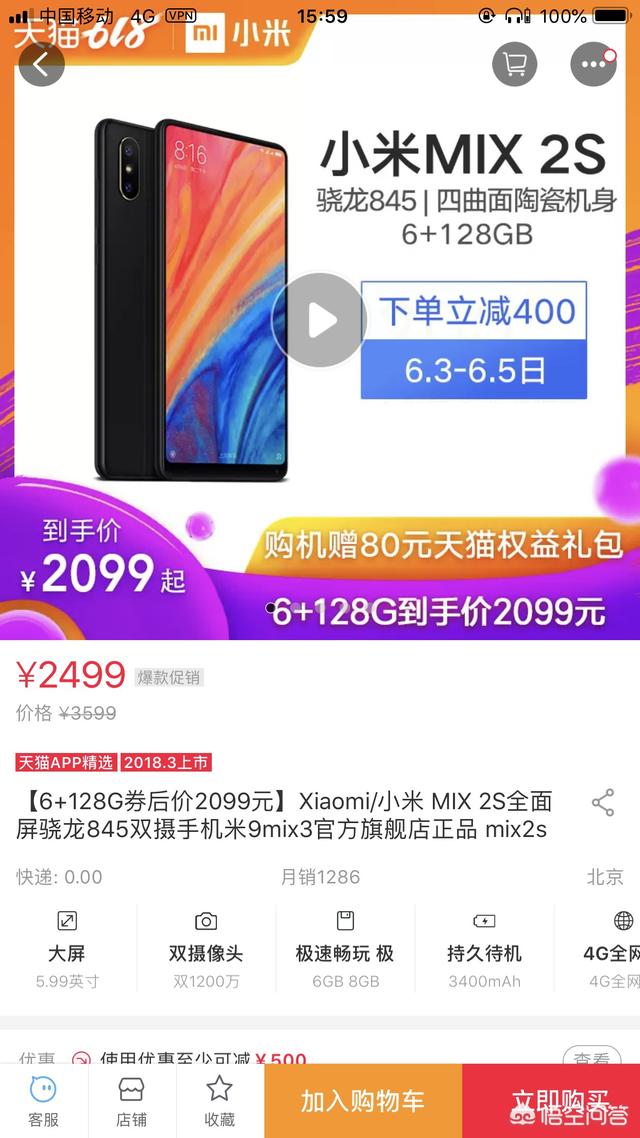Image resolution: width=640 pixels, height=1138 pixels.
Task: Contact customer service via 客服
Action: click(44, 1102)
